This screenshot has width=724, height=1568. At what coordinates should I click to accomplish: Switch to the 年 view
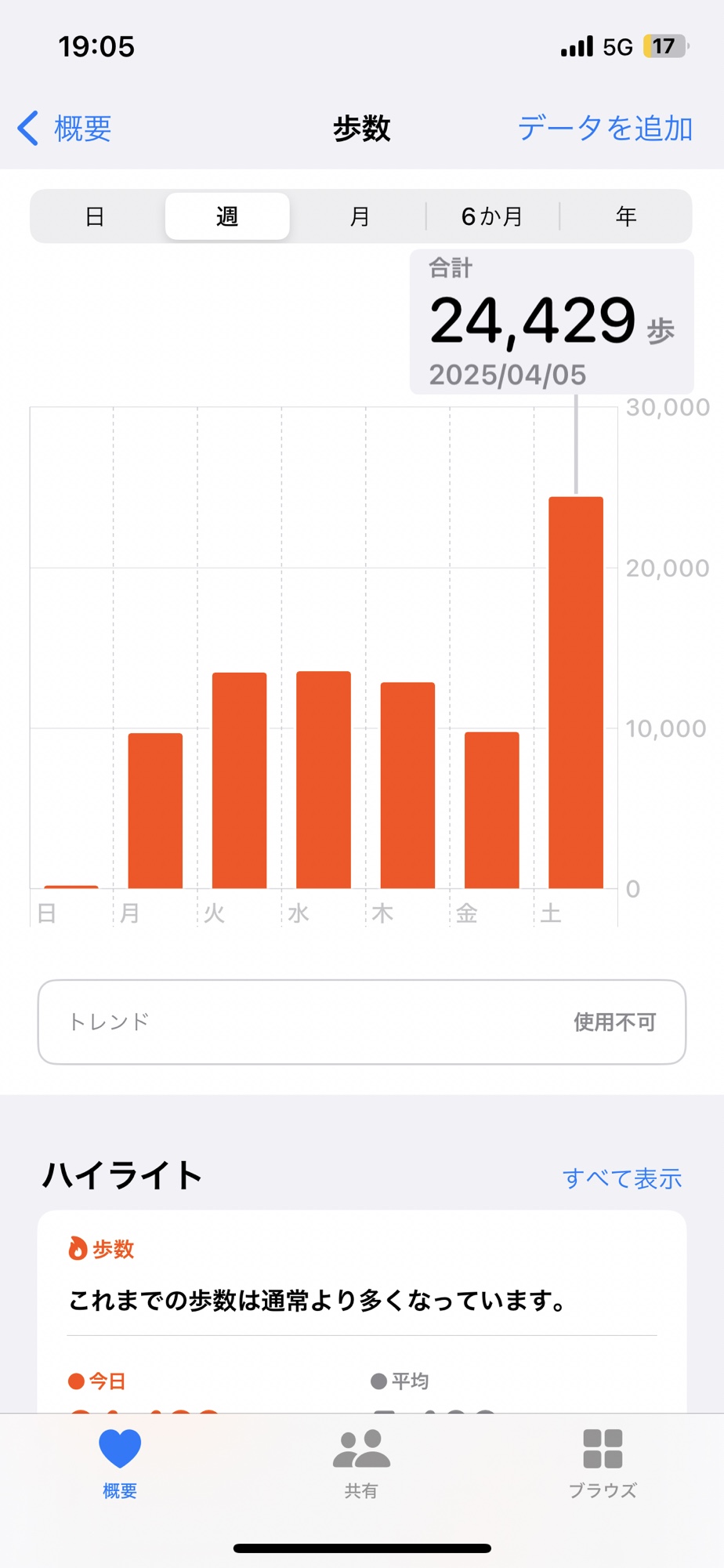pyautogui.click(x=626, y=216)
